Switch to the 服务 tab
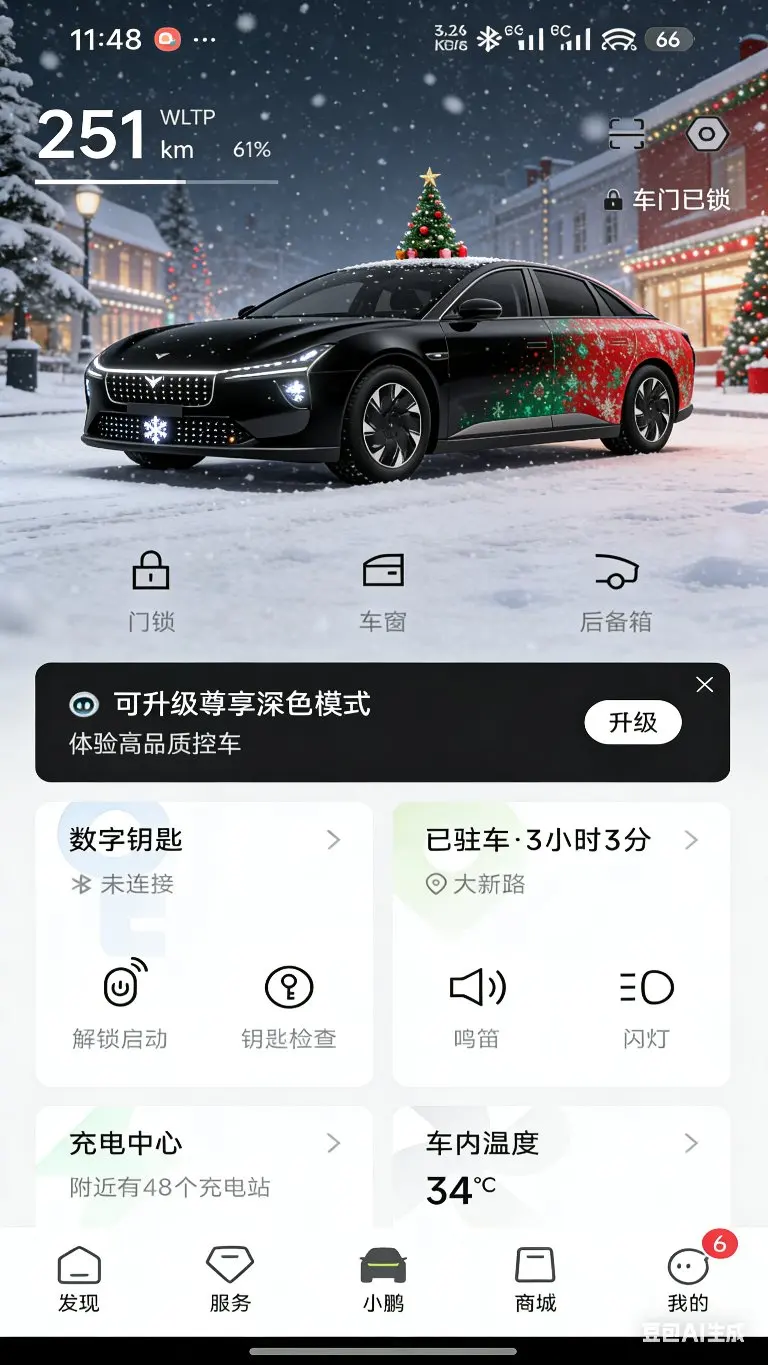The image size is (768, 1365). (230, 1280)
